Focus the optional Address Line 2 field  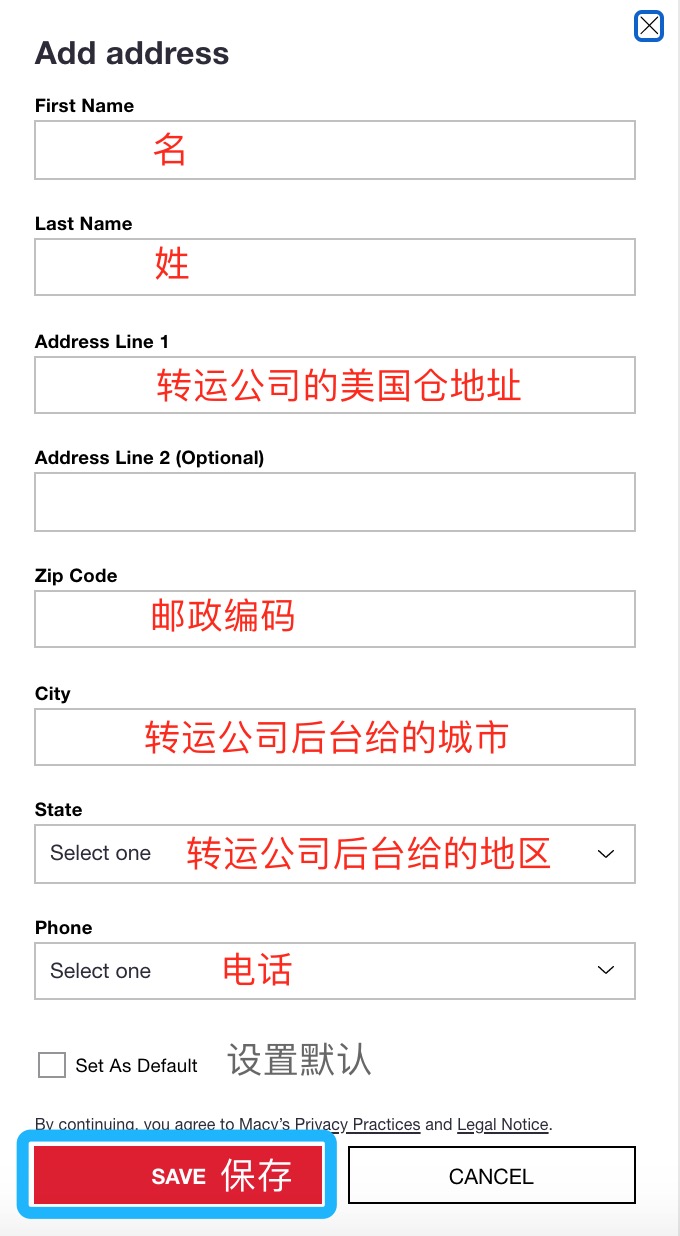(335, 502)
